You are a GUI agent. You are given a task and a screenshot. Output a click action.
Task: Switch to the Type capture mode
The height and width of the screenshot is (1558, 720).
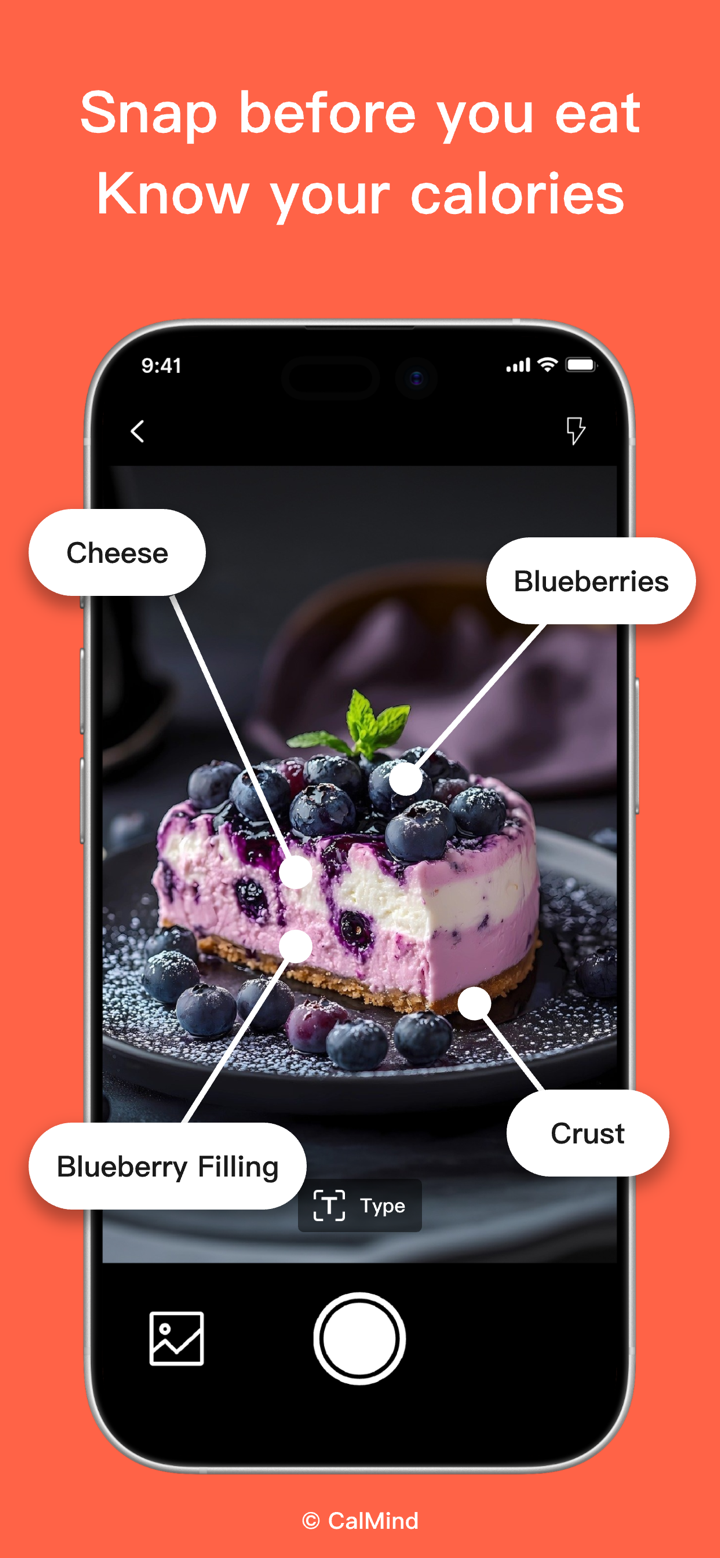click(360, 1205)
